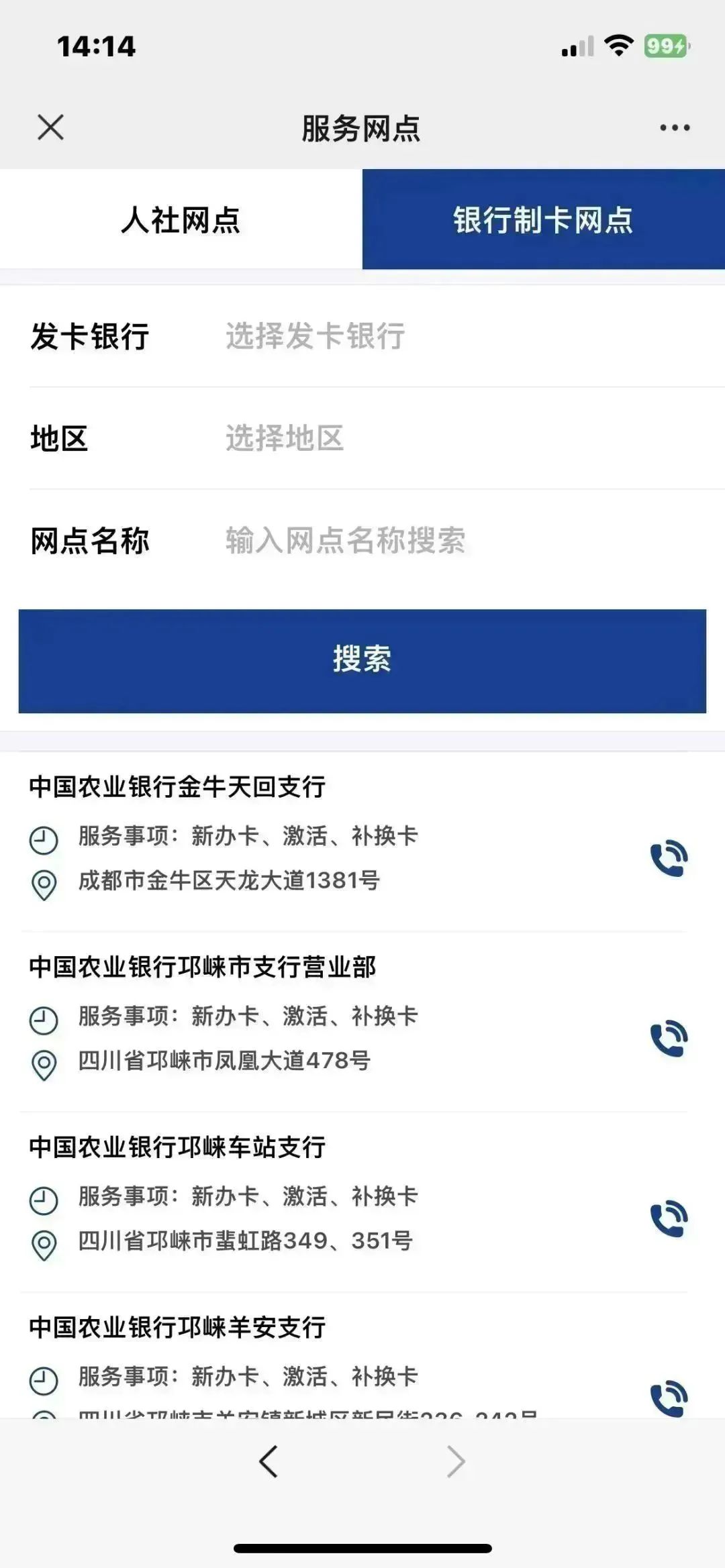Focus the 输入网点名称搜索 field

pyautogui.click(x=345, y=541)
